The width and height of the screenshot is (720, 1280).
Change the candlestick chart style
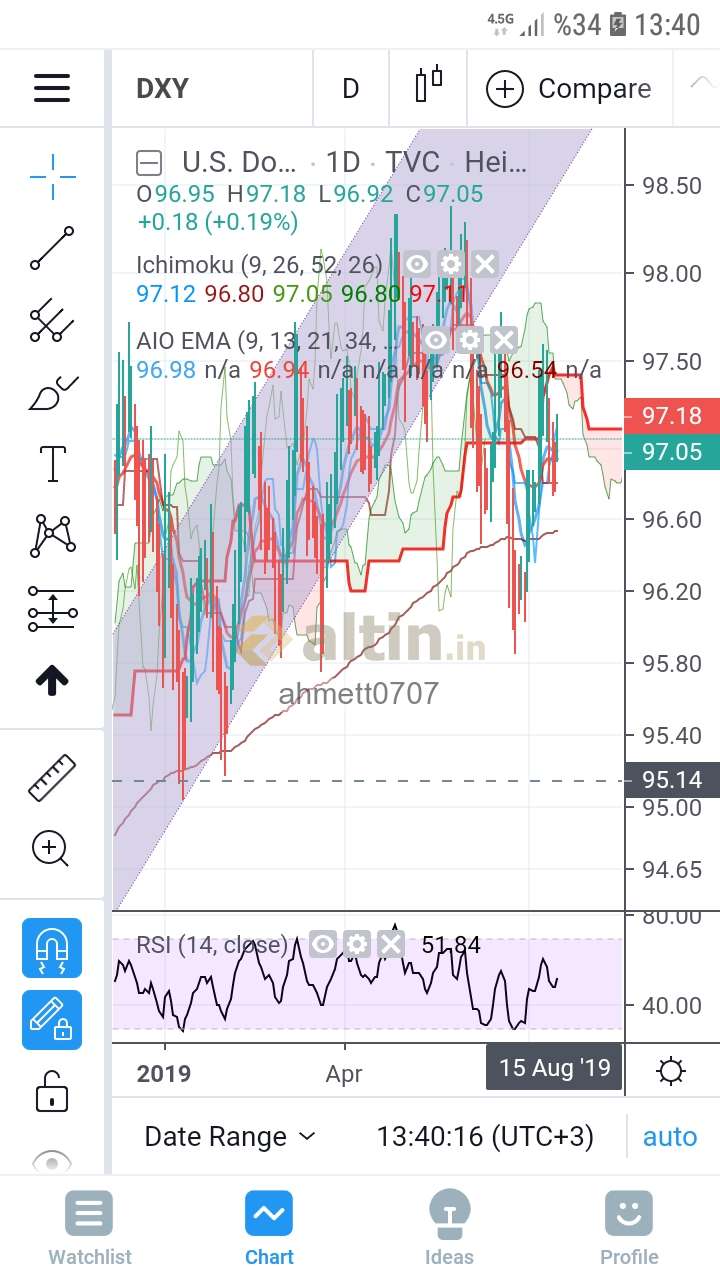click(x=428, y=85)
